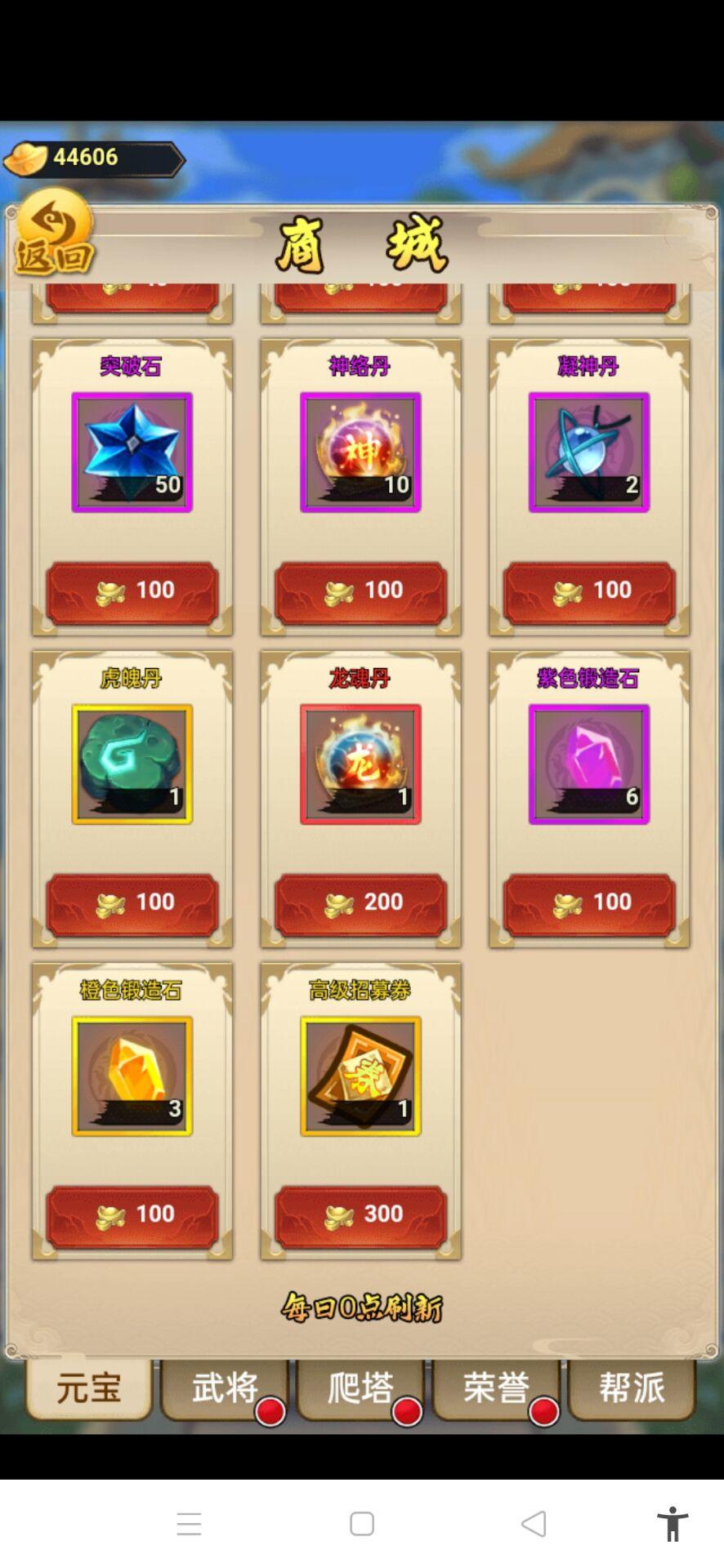Go back with the system back button
This screenshot has width=724, height=1568.
coord(534,1524)
